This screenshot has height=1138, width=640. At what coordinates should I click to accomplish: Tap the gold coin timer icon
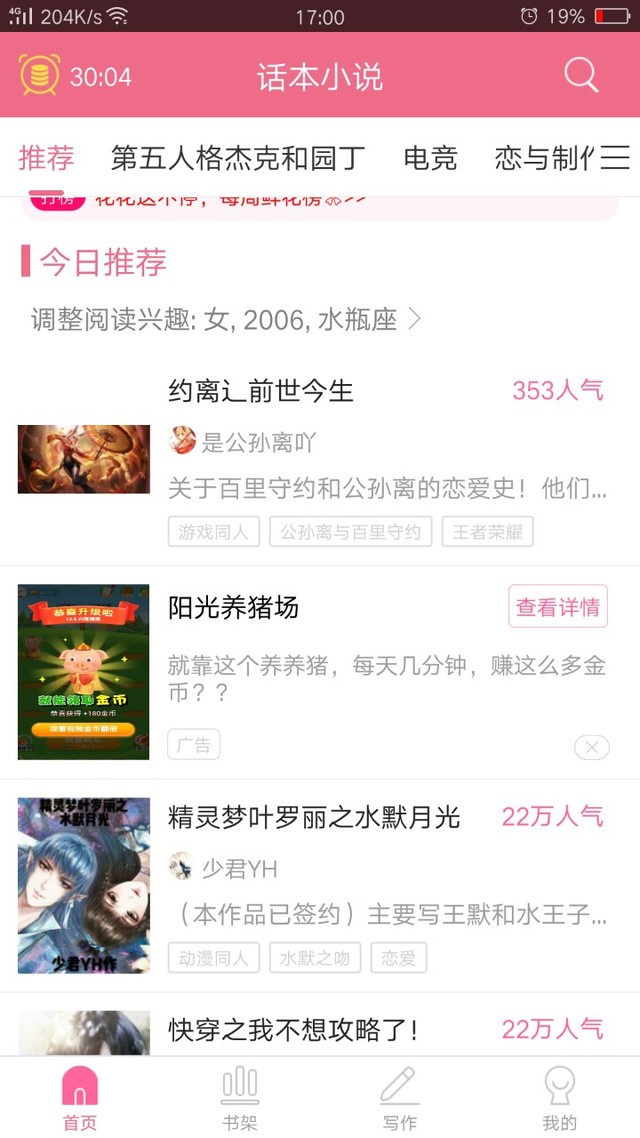click(x=39, y=76)
